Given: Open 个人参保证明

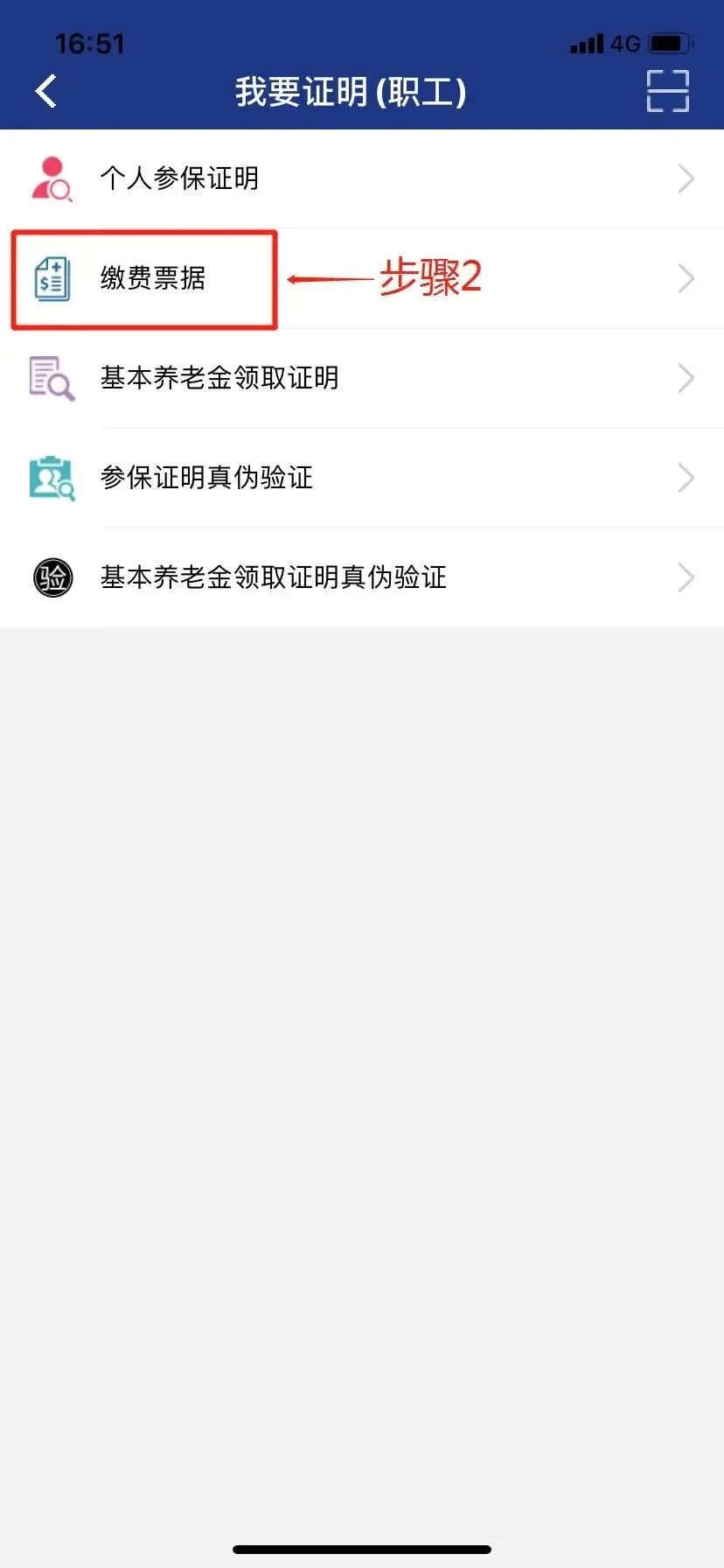Looking at the screenshot, I should (x=362, y=178).
